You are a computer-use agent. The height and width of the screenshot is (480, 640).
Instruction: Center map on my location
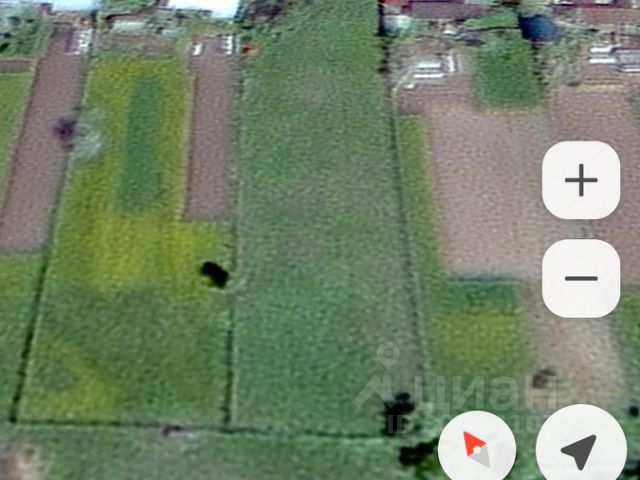point(580,449)
